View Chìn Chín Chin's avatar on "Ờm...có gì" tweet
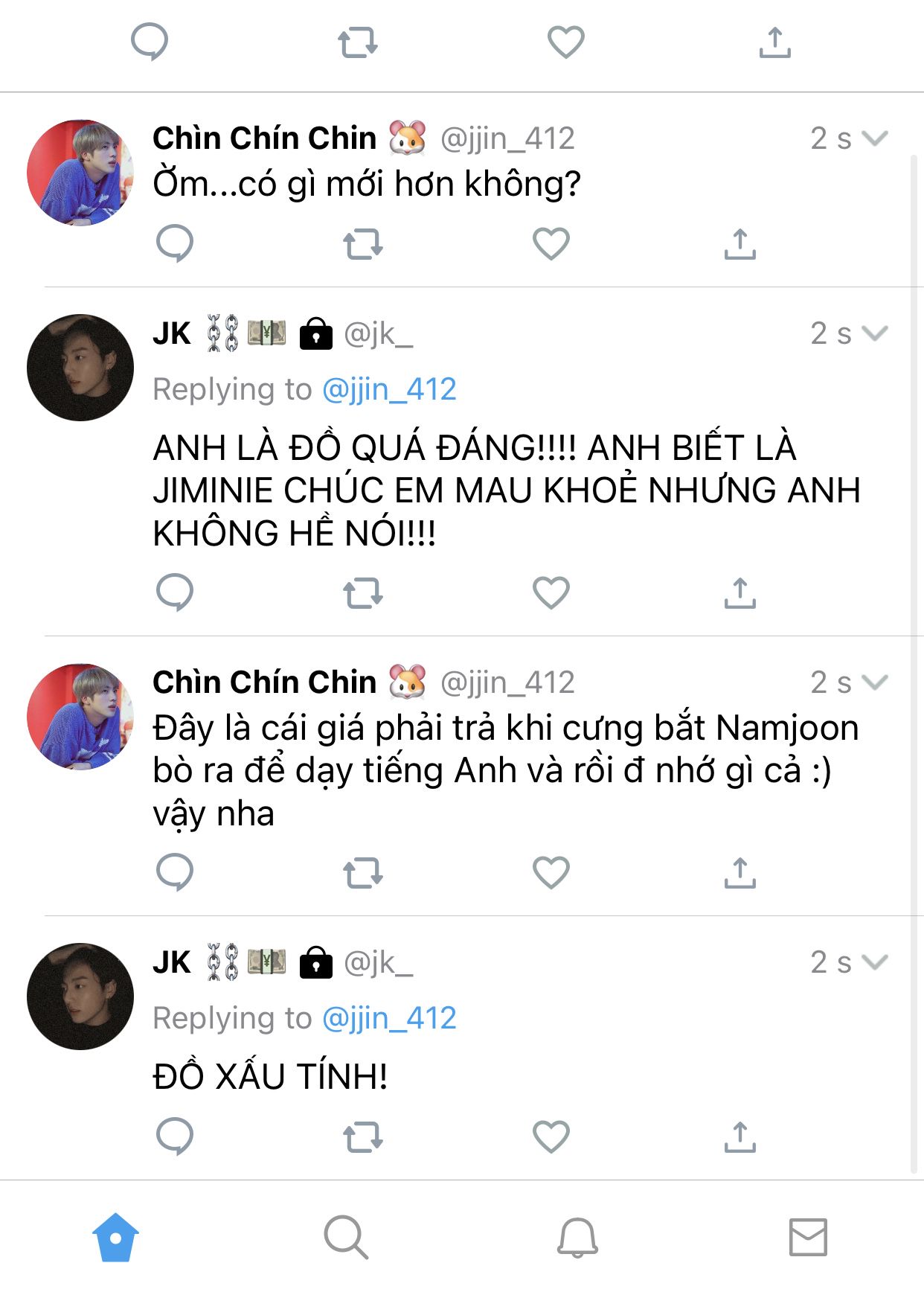This screenshot has width=924, height=1292. pyautogui.click(x=80, y=173)
